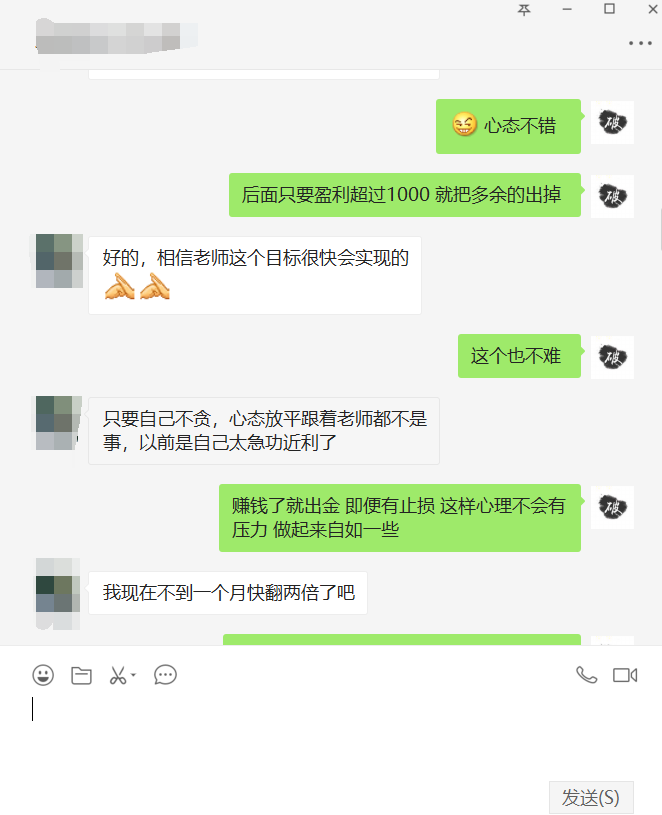662x815 pixels.
Task: Open the emoji picker
Action: coord(43,675)
